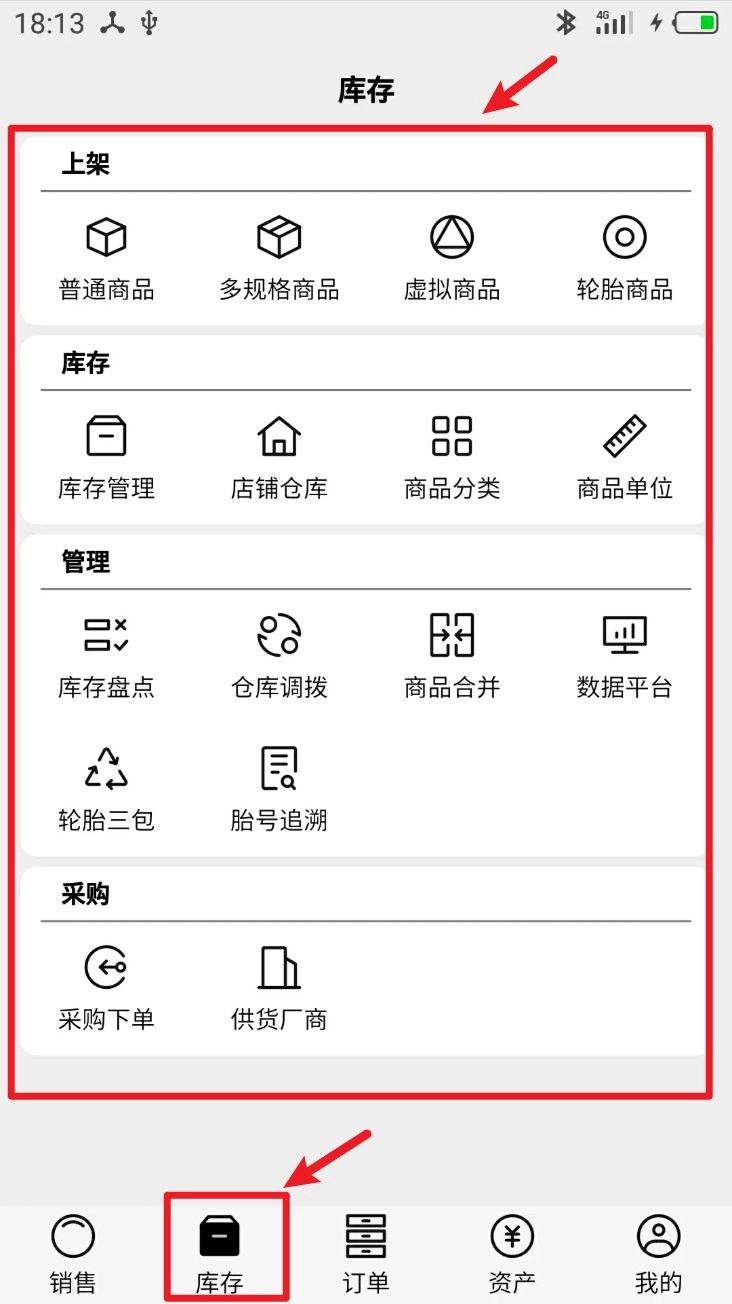Switch to the 销售 tab

pyautogui.click(x=73, y=1253)
